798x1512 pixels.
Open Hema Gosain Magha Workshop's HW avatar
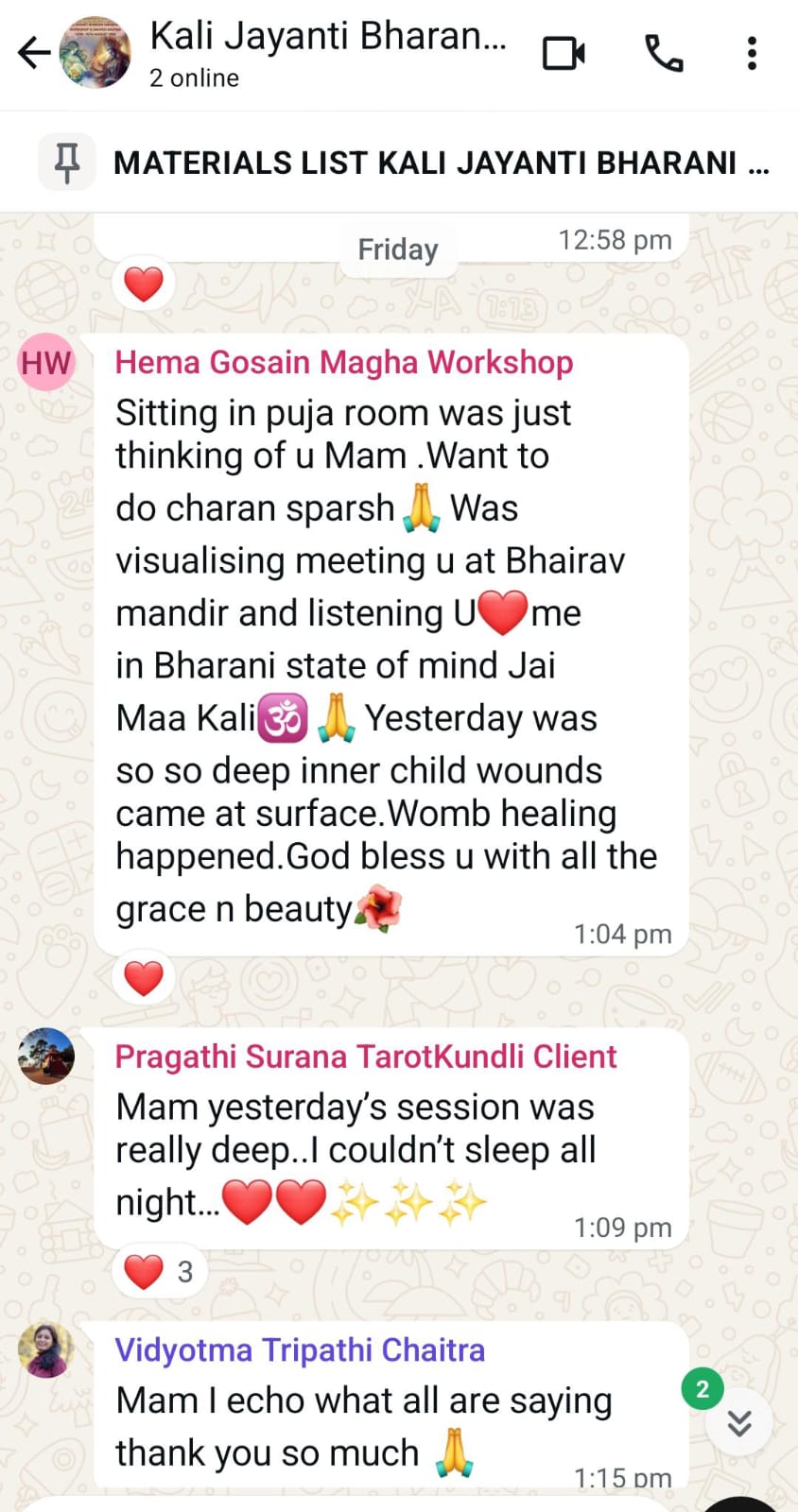[x=45, y=363]
